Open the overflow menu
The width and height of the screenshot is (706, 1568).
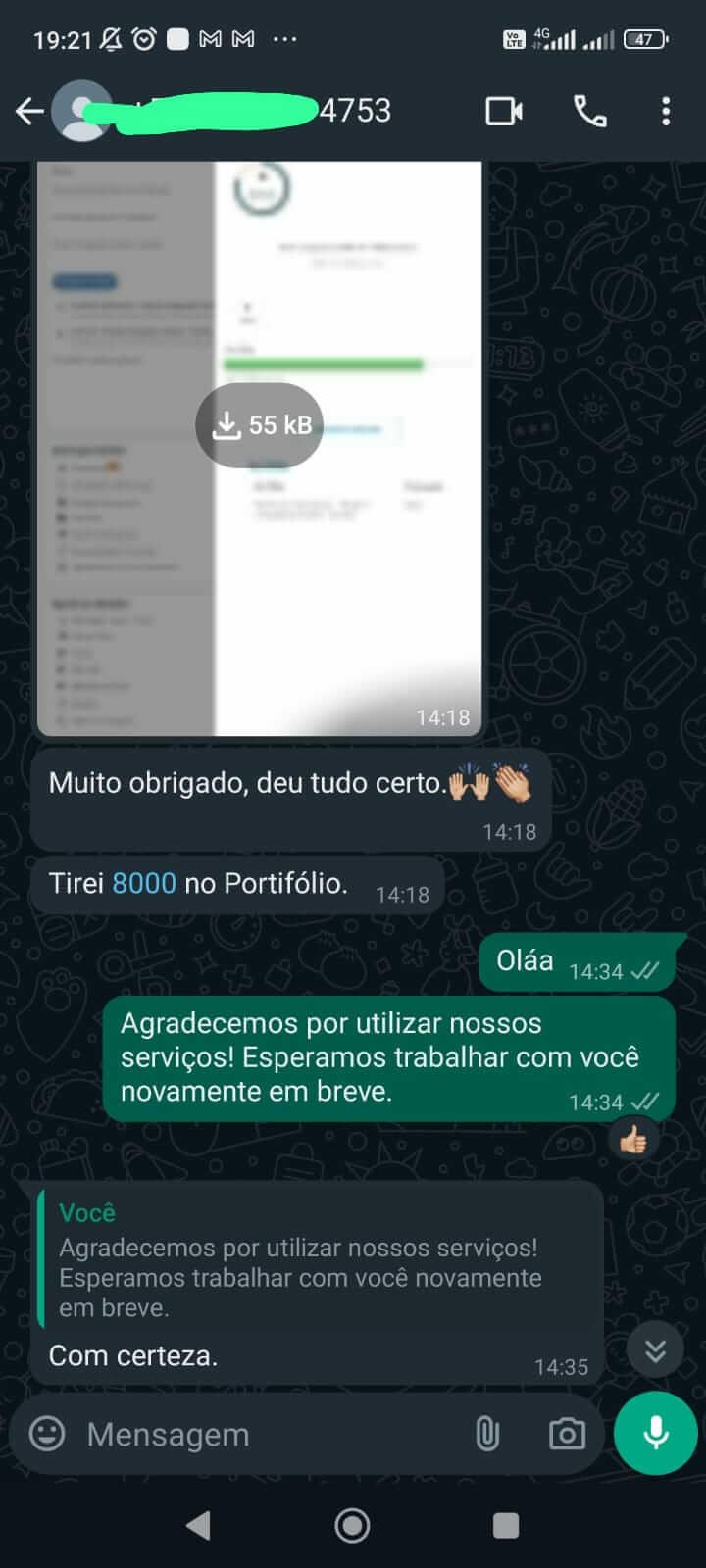pyautogui.click(x=666, y=112)
